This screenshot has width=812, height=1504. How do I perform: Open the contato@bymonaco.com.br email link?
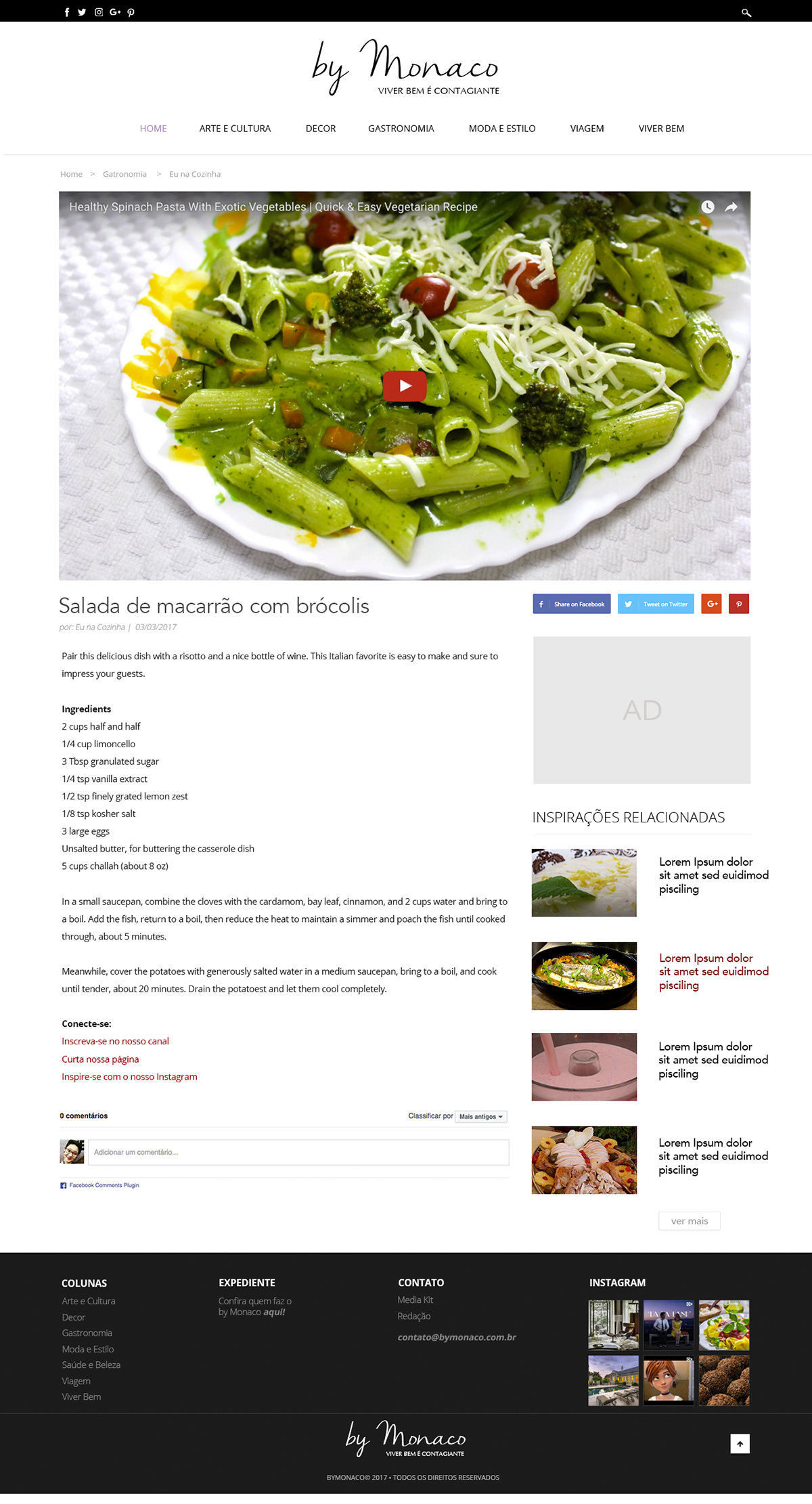tap(457, 1337)
